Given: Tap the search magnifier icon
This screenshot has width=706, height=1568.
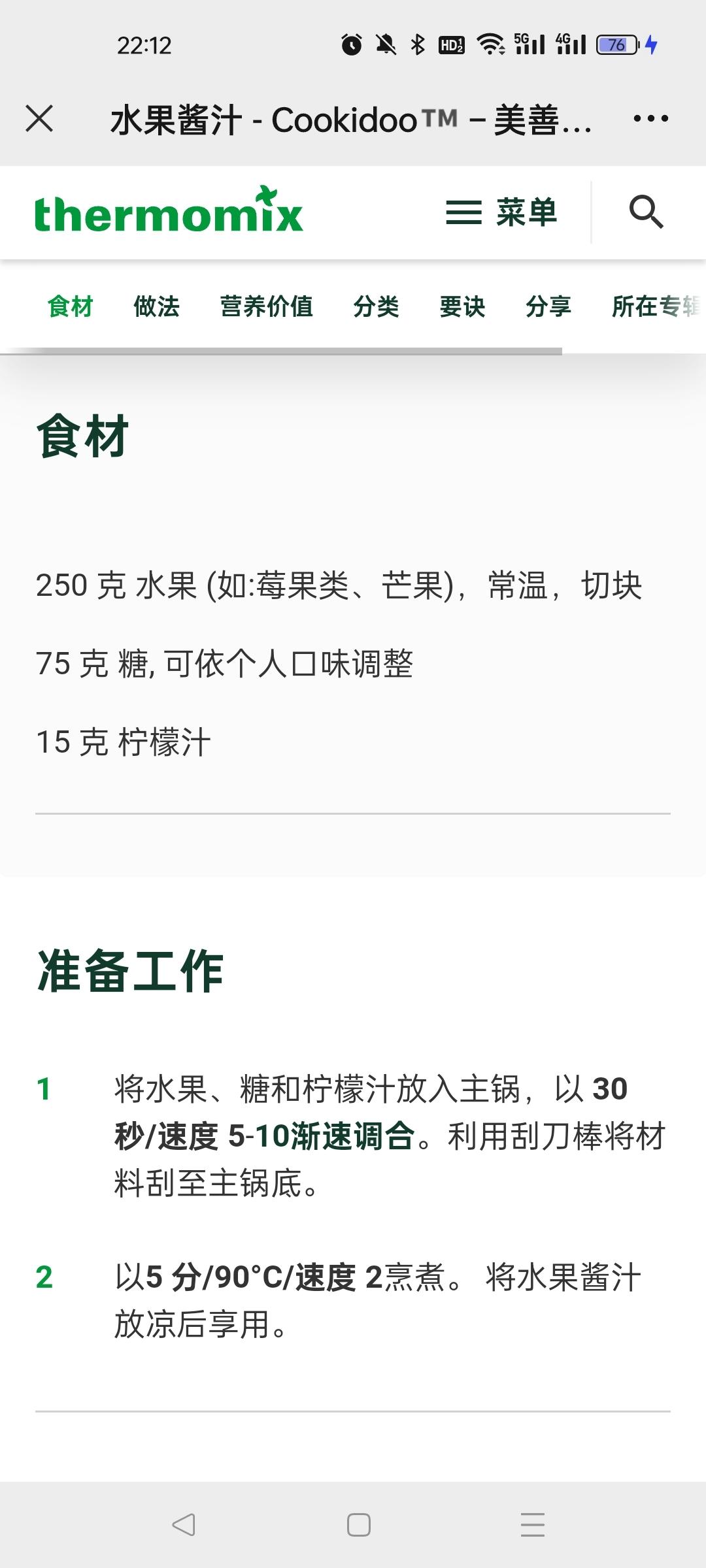Looking at the screenshot, I should (646, 212).
